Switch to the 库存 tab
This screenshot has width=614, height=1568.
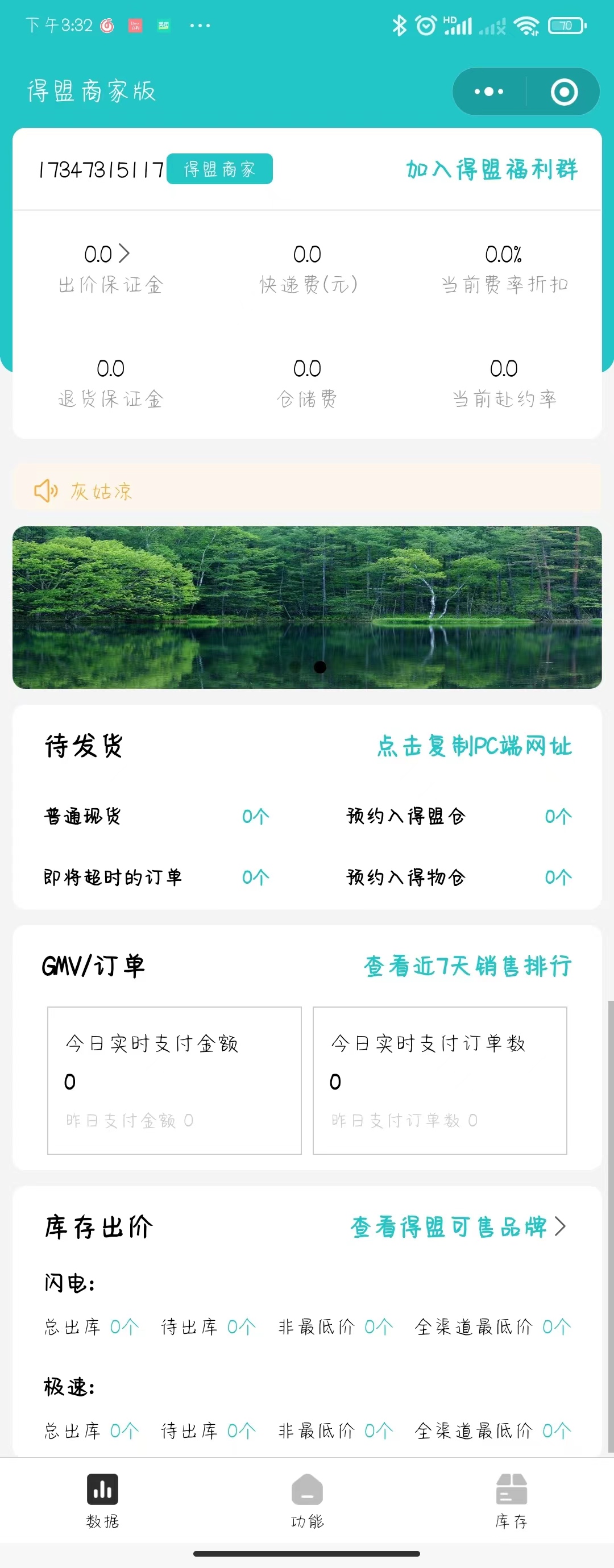511,1500
